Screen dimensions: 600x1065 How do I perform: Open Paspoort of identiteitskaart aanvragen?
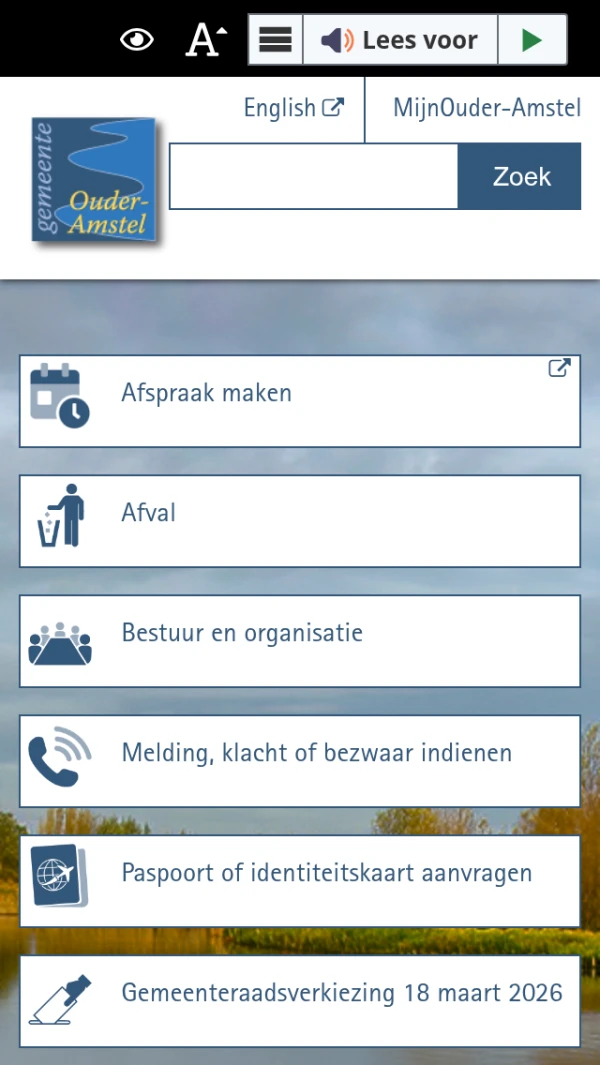tap(300, 881)
